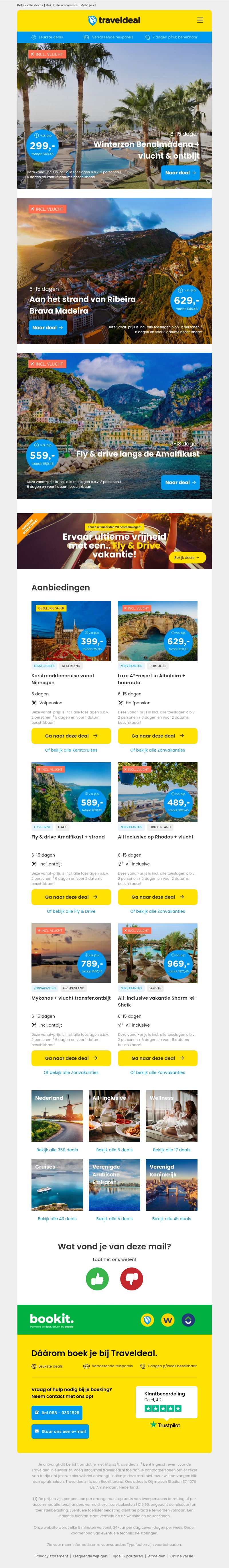Image resolution: width=229 pixels, height=1568 pixels.
Task: Go to the Luxe 4*-resort Albufeira deal
Action: click(x=157, y=735)
